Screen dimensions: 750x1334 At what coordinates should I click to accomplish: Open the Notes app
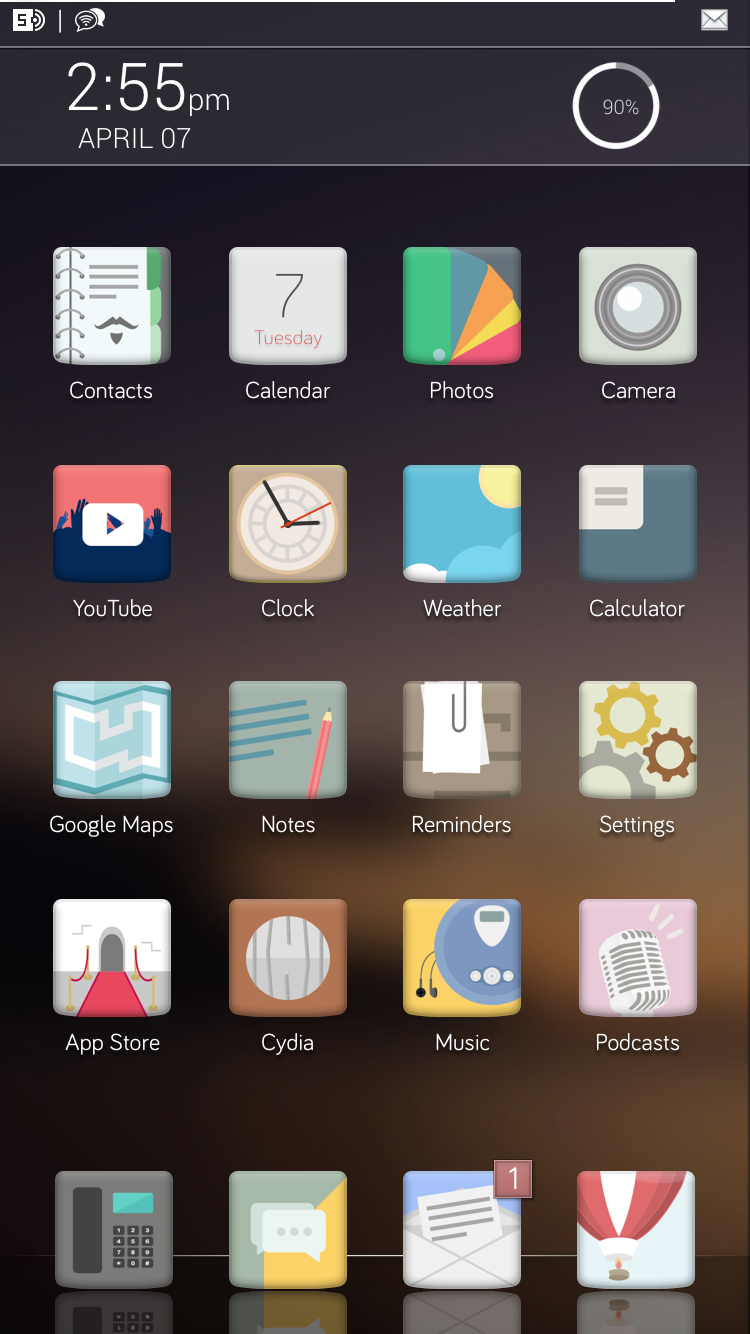[288, 740]
